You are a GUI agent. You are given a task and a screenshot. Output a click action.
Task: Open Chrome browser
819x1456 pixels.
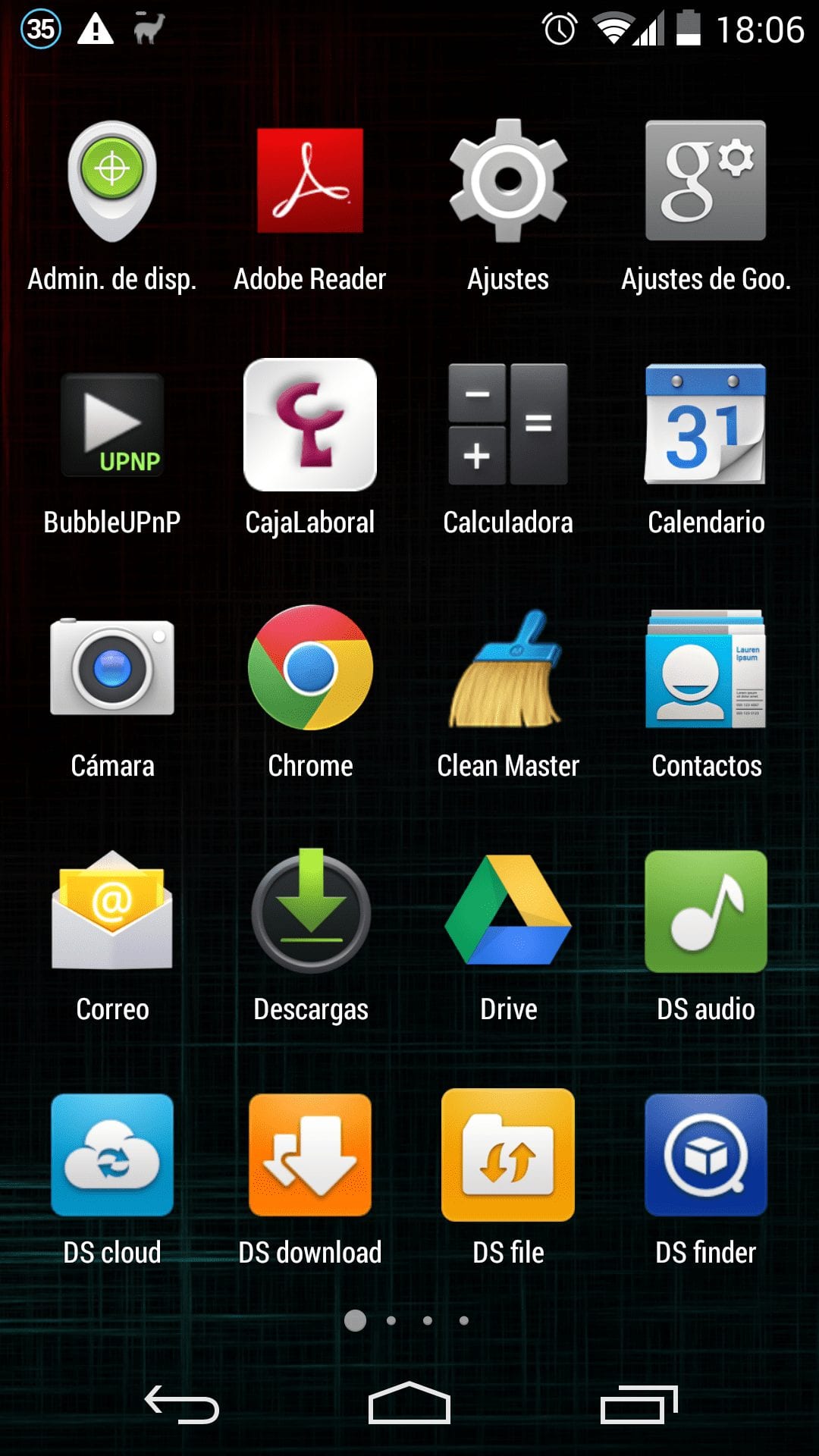(309, 669)
